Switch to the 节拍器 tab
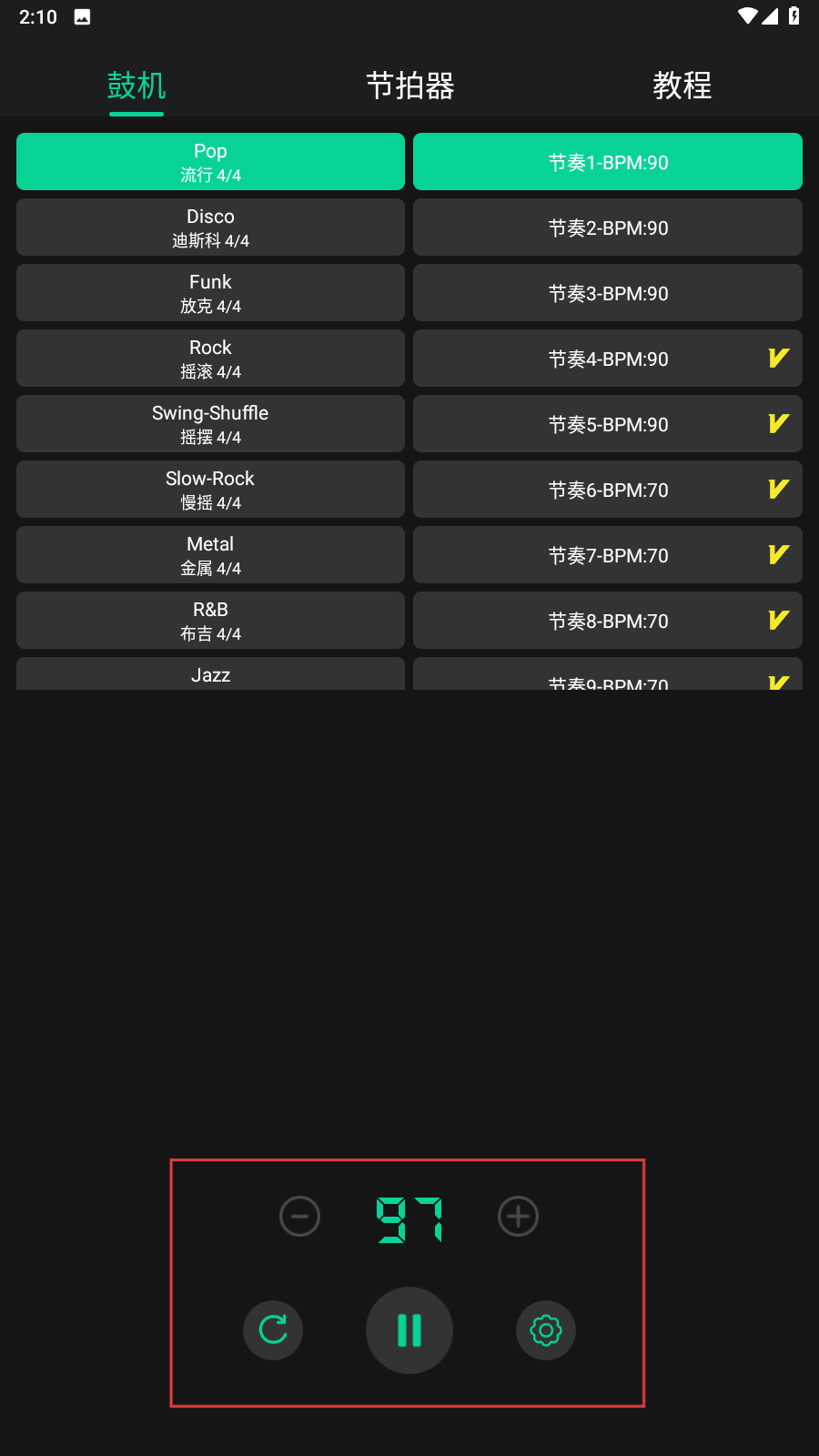The width and height of the screenshot is (819, 1456). (409, 86)
